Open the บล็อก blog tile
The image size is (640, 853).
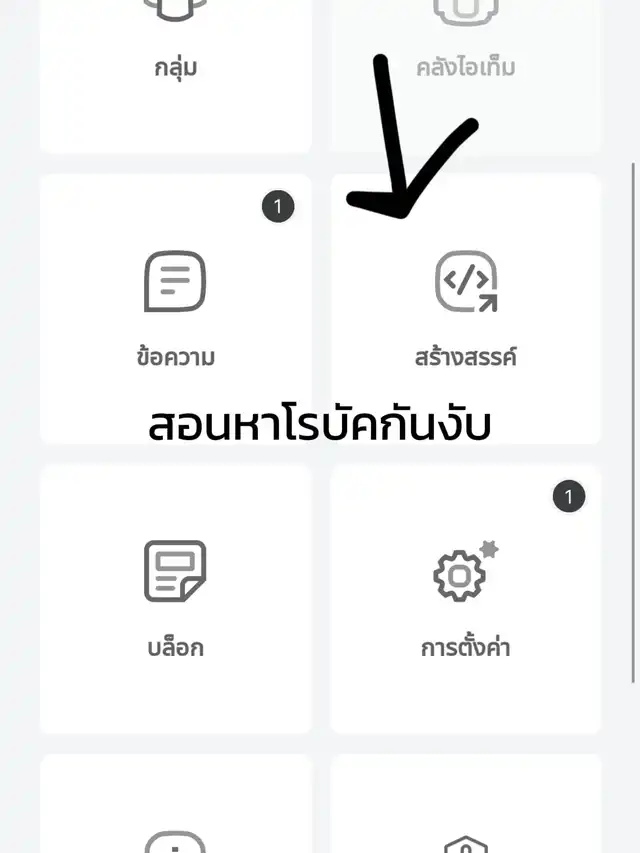pyautogui.click(x=175, y=597)
